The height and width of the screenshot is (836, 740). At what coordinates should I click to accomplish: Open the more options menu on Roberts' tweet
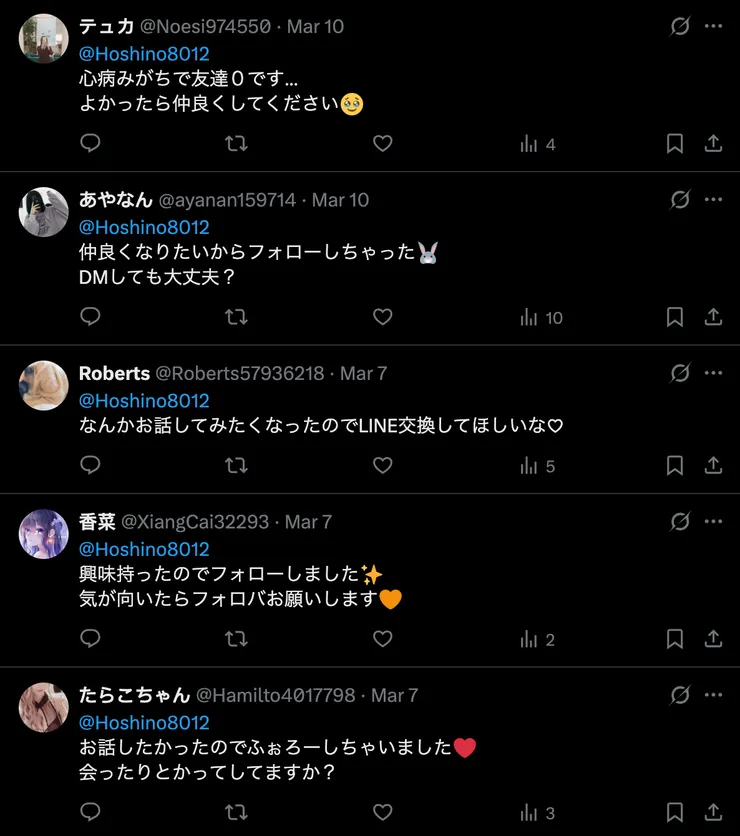(x=713, y=373)
